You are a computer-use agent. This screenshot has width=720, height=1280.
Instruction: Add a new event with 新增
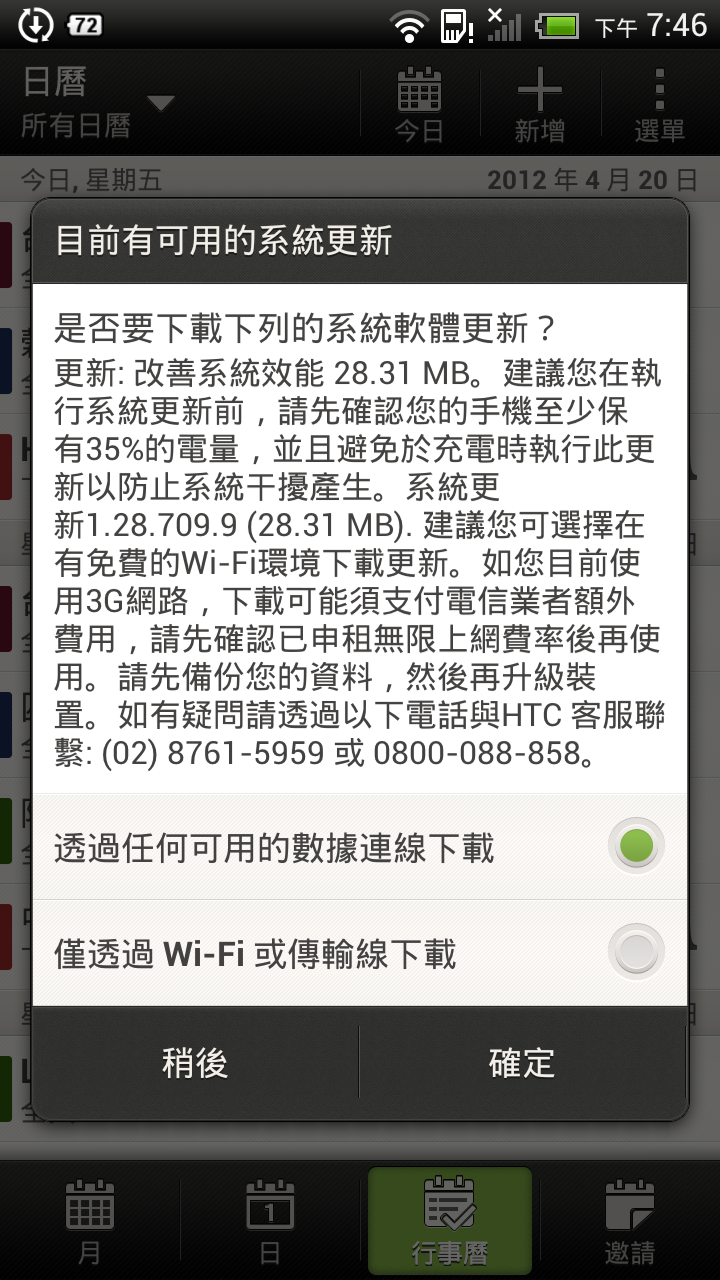(x=539, y=103)
